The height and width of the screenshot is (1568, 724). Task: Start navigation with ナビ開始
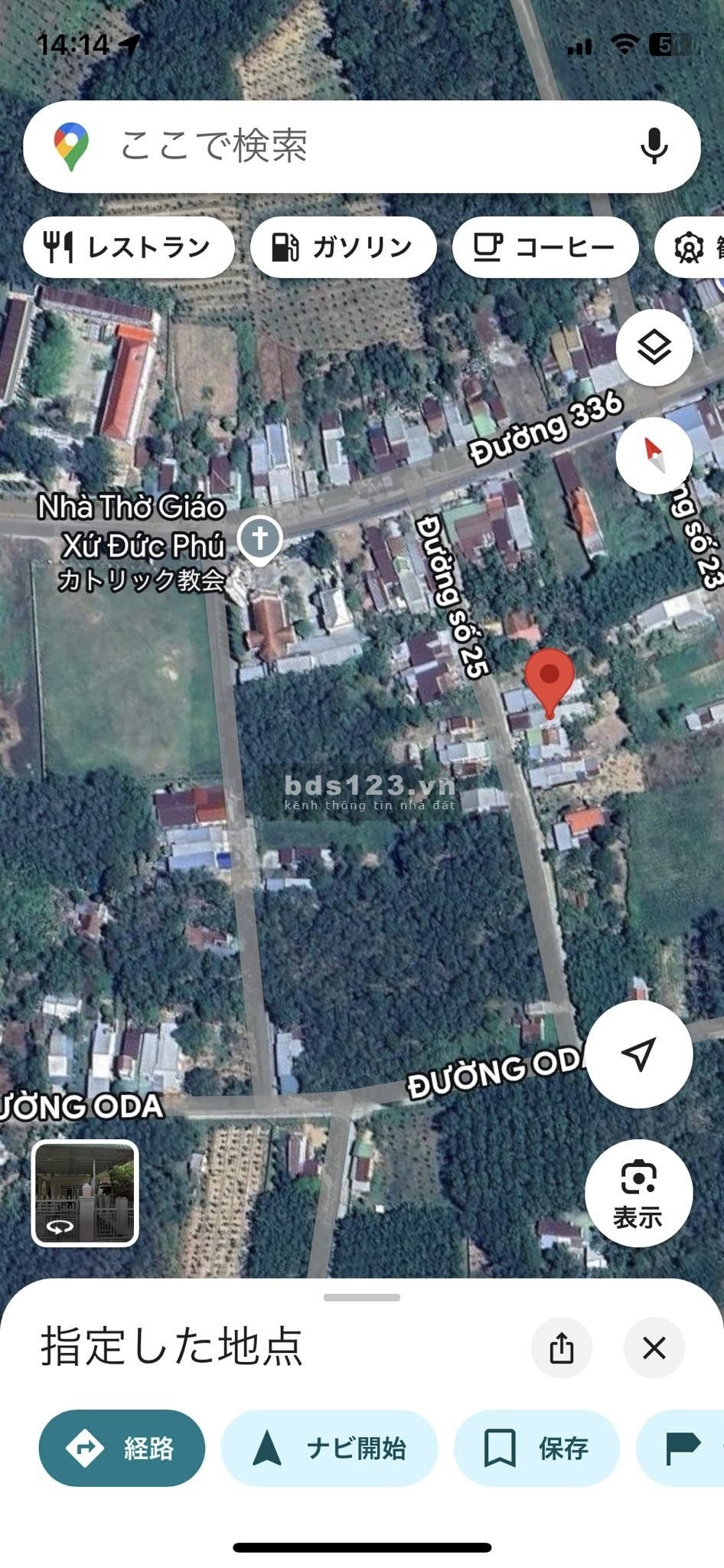pos(329,1448)
